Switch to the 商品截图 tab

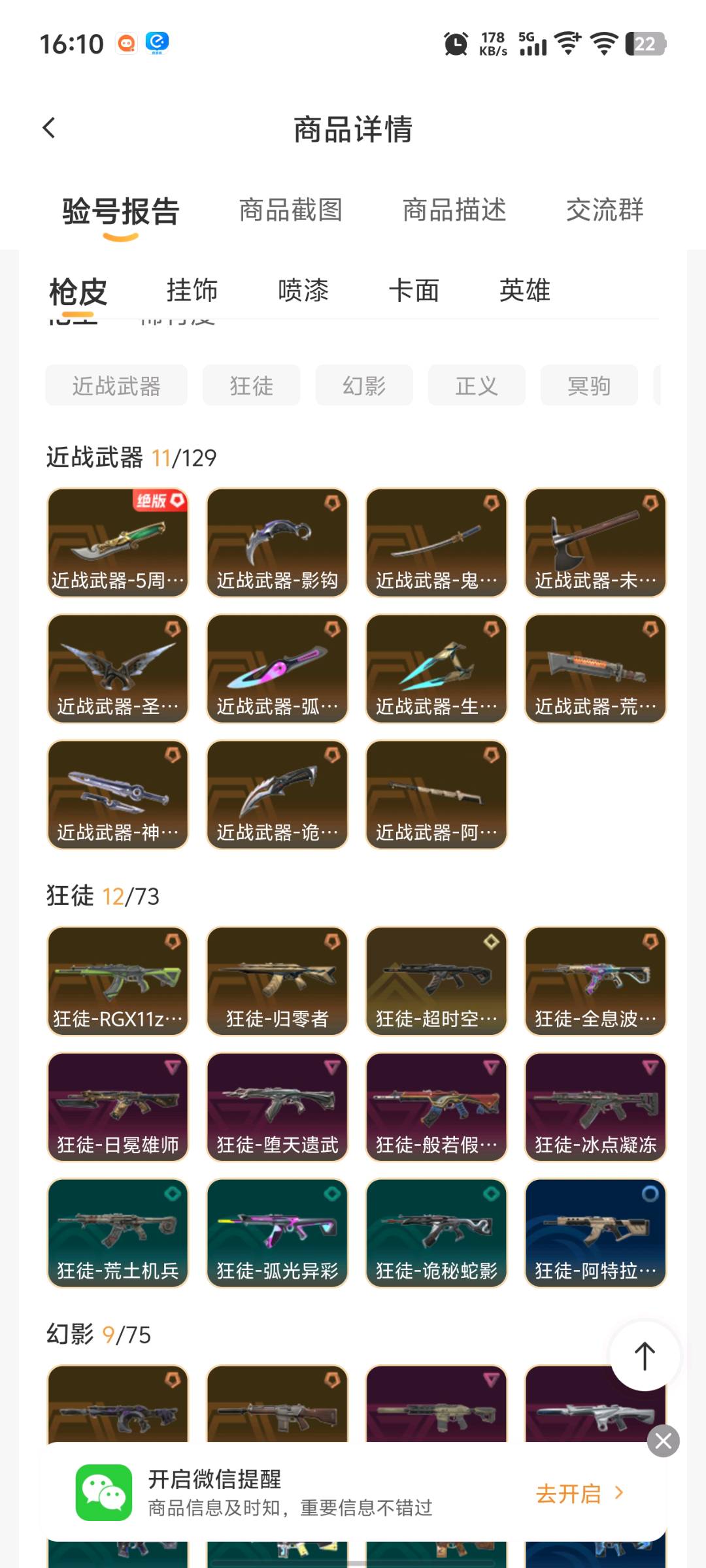291,210
